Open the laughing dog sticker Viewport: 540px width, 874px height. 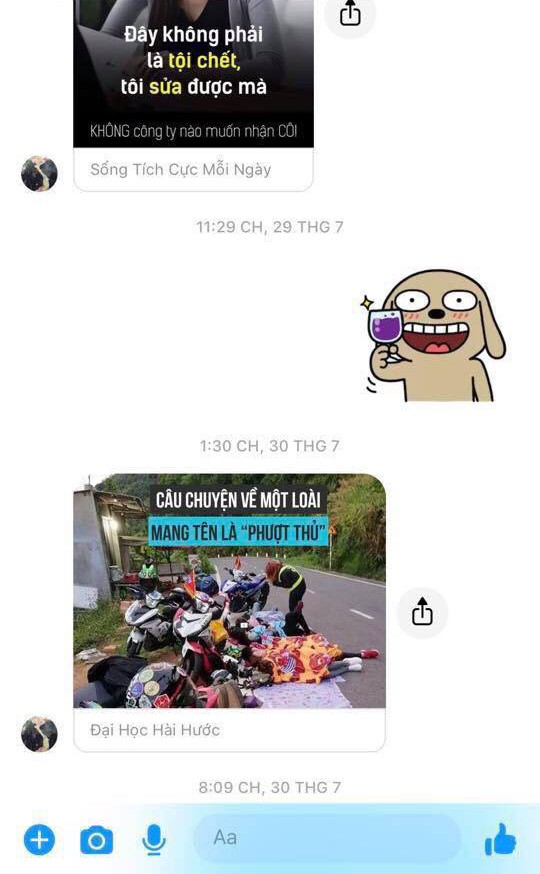coord(434,336)
